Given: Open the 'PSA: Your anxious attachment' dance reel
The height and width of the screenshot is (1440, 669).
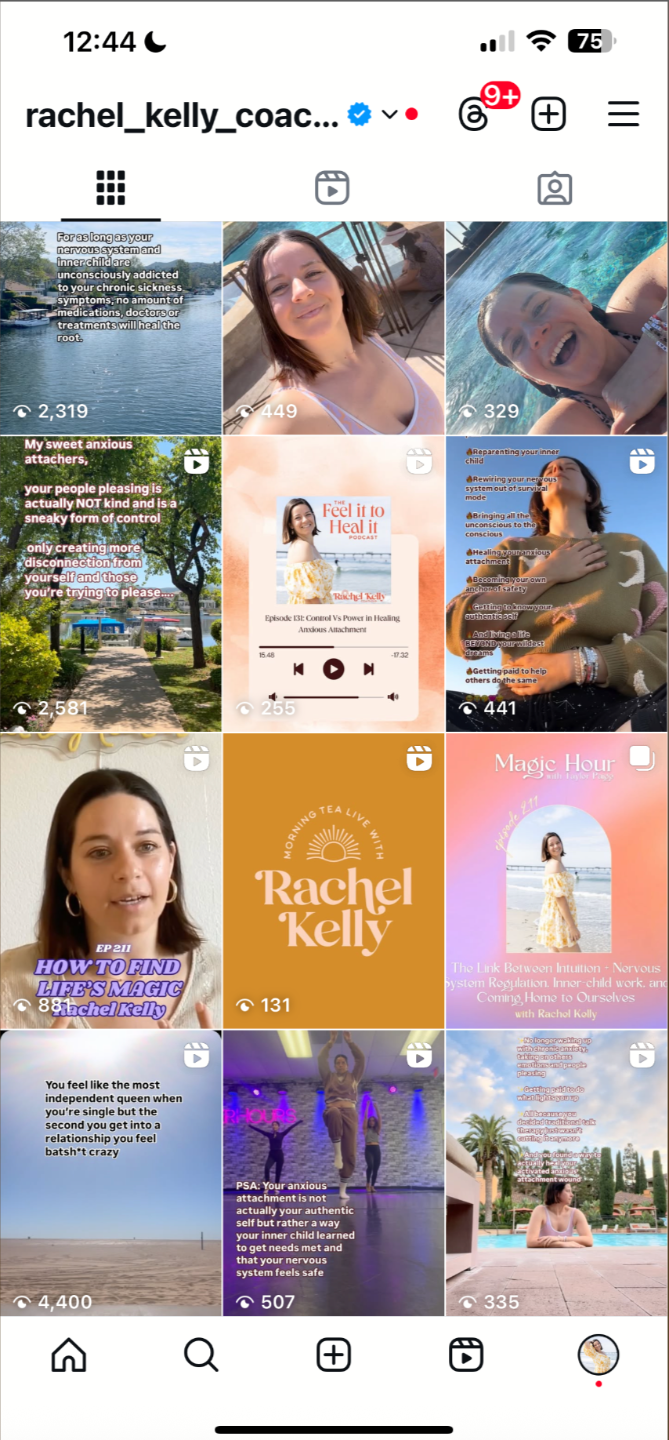Looking at the screenshot, I should tap(333, 1172).
